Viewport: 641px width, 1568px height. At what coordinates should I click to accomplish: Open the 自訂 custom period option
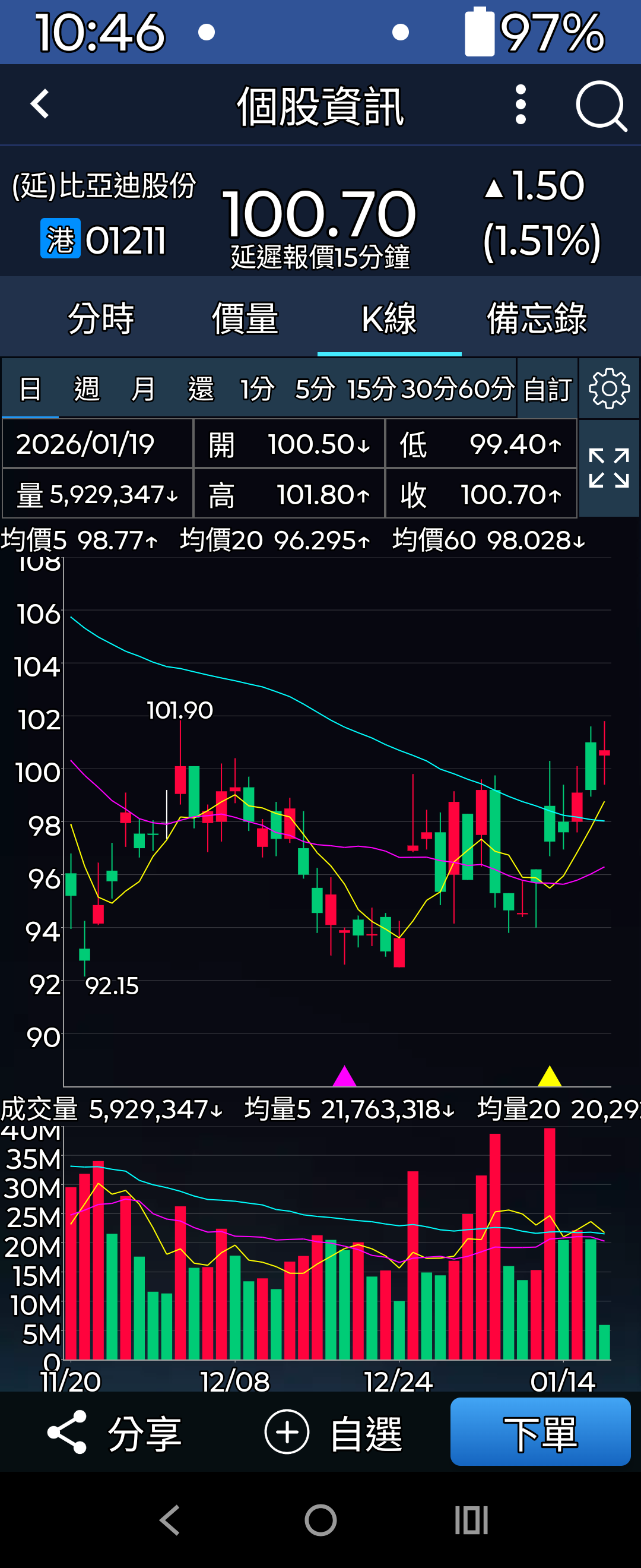click(x=547, y=389)
